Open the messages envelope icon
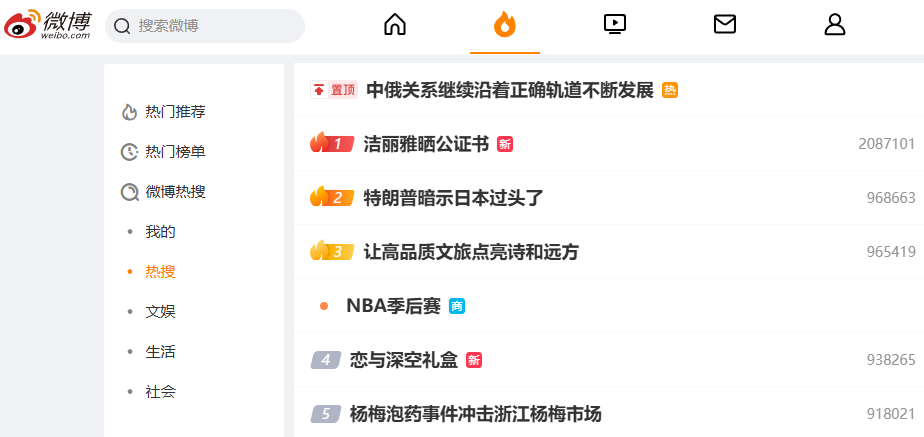This screenshot has height=437, width=924. coord(724,25)
